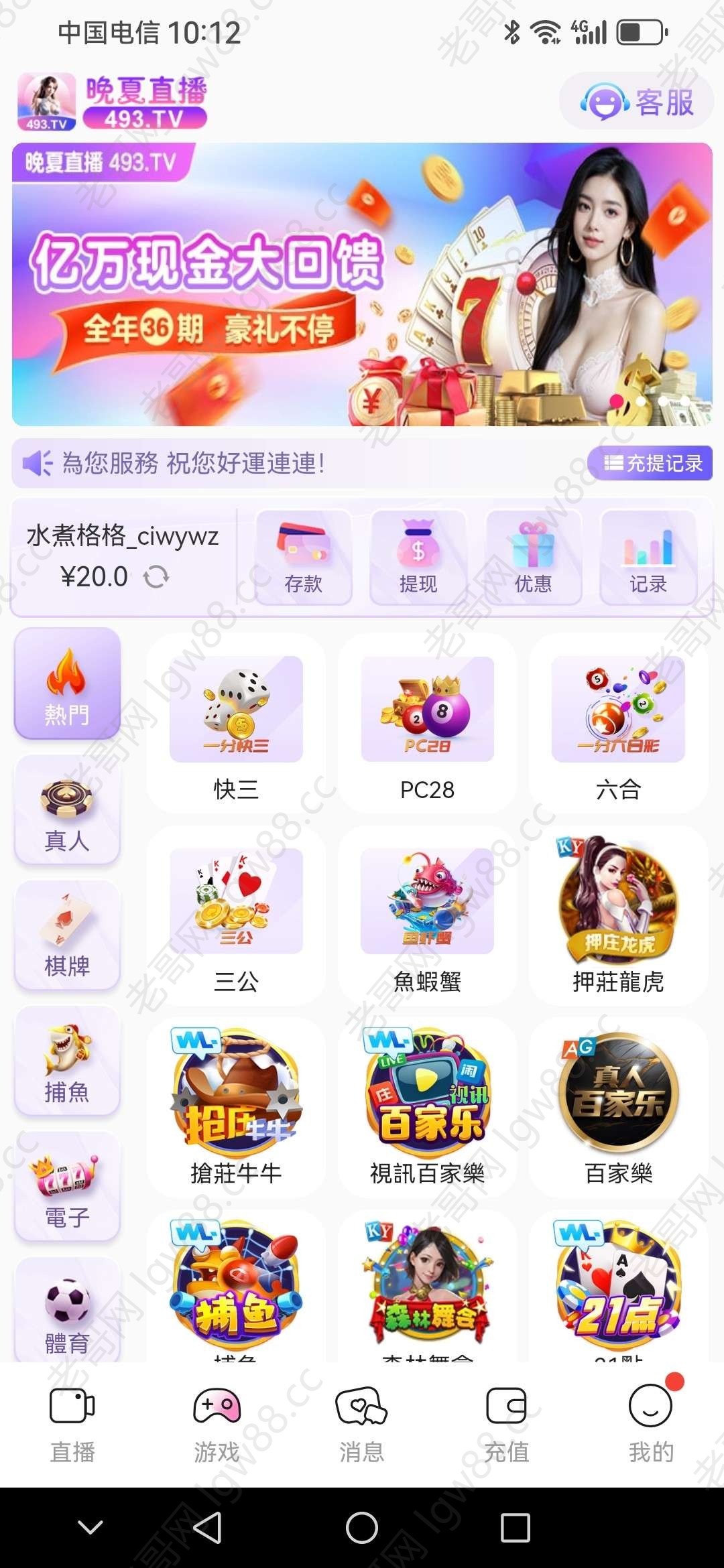Viewport: 724px width, 1568px height.
Task: Select the 電子 category
Action: coord(67,1187)
